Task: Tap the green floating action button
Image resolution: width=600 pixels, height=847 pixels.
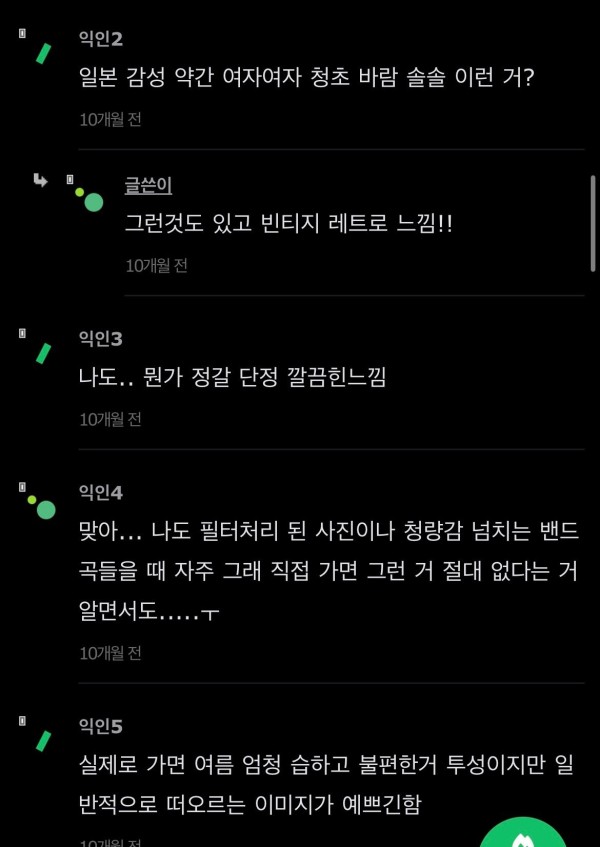Action: pyautogui.click(x=523, y=830)
